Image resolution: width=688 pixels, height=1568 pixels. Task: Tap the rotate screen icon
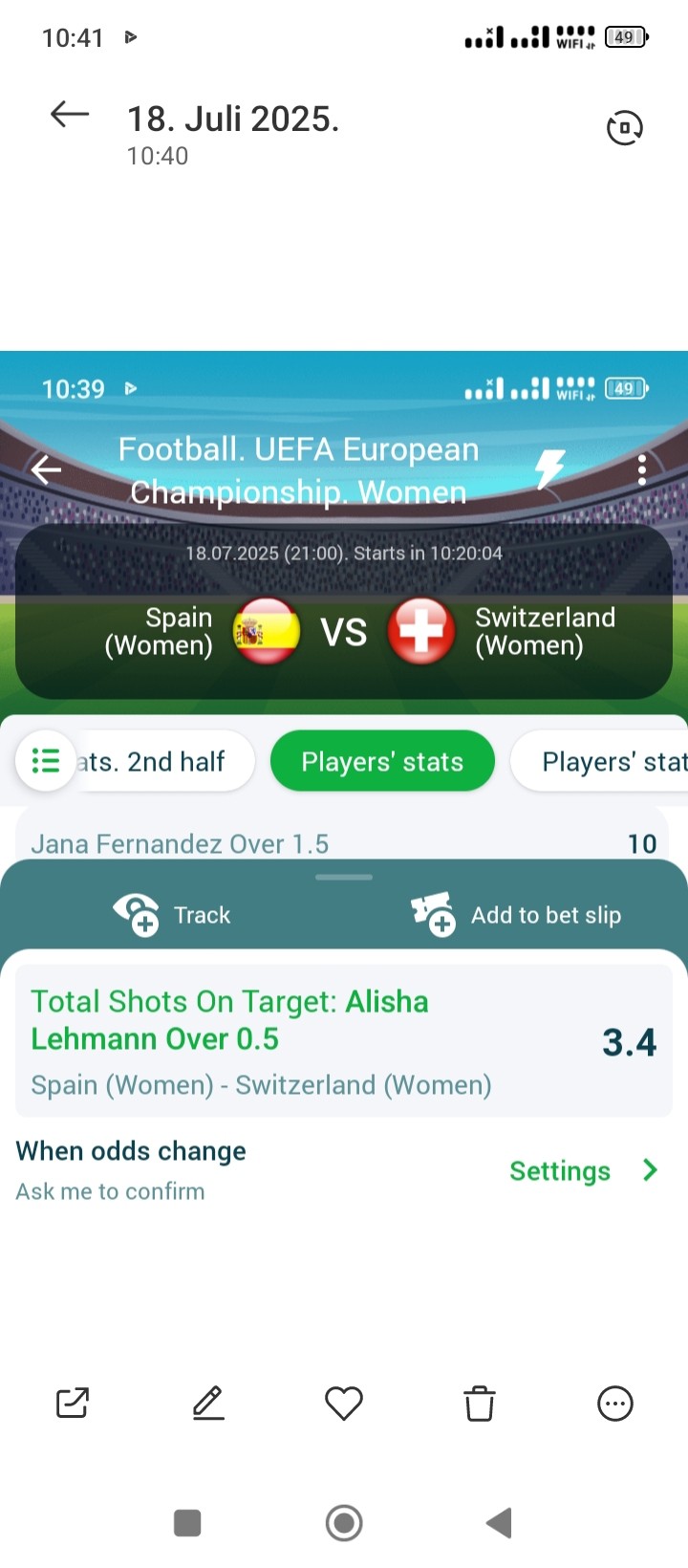pyautogui.click(x=625, y=128)
